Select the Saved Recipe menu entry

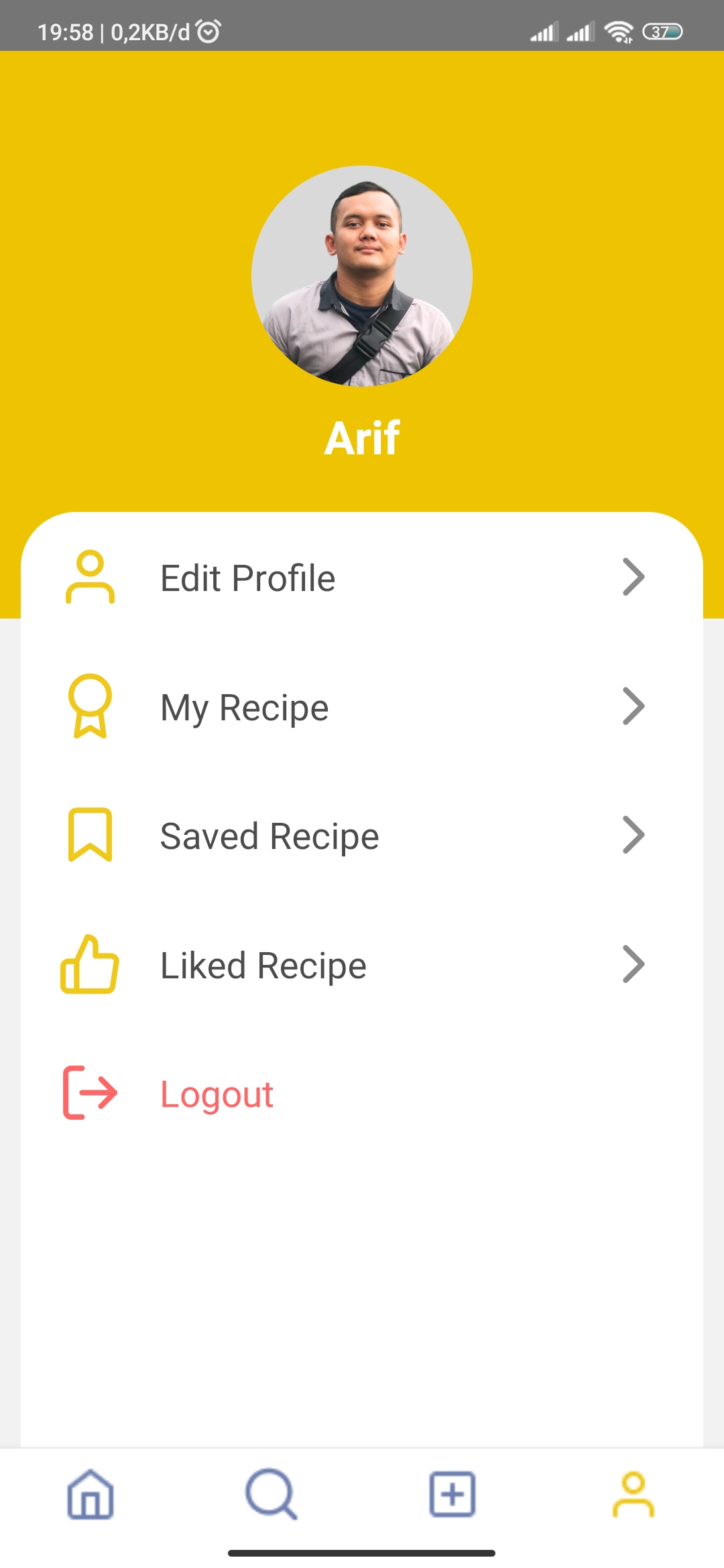pos(268,835)
